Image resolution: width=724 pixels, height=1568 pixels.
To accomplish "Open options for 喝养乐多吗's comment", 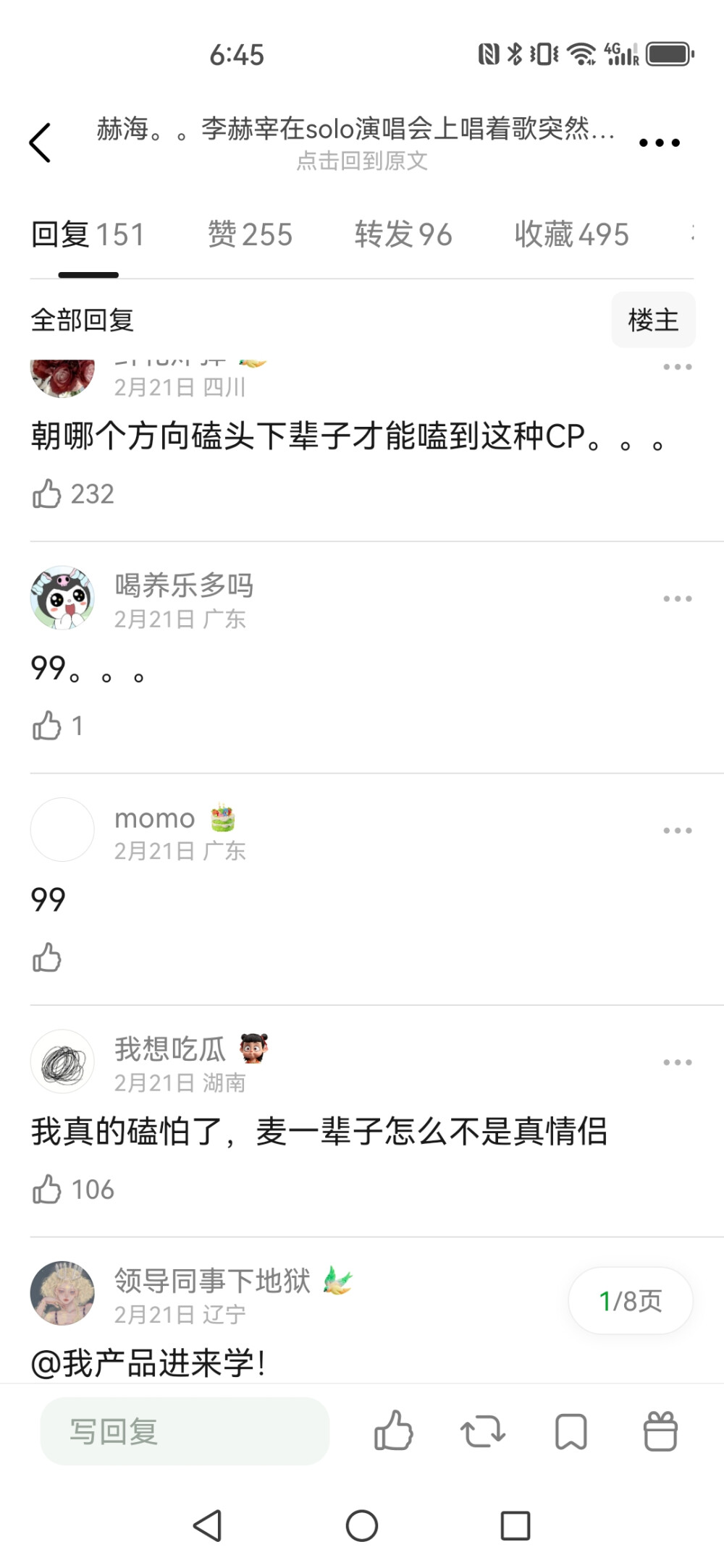I will (677, 598).
